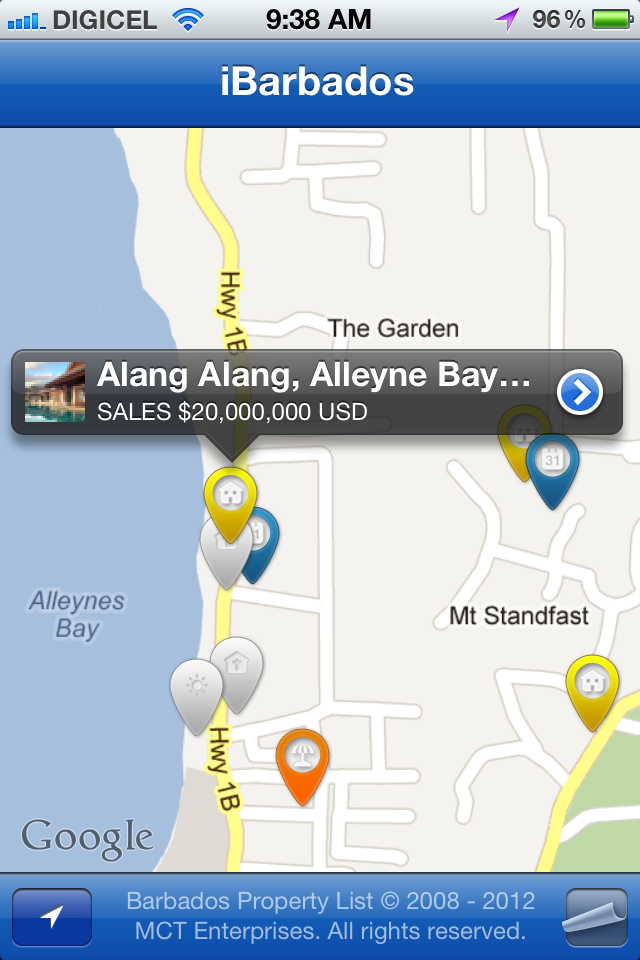Image resolution: width=640 pixels, height=960 pixels.
Task: Center map on my current location
Action: tap(52, 916)
